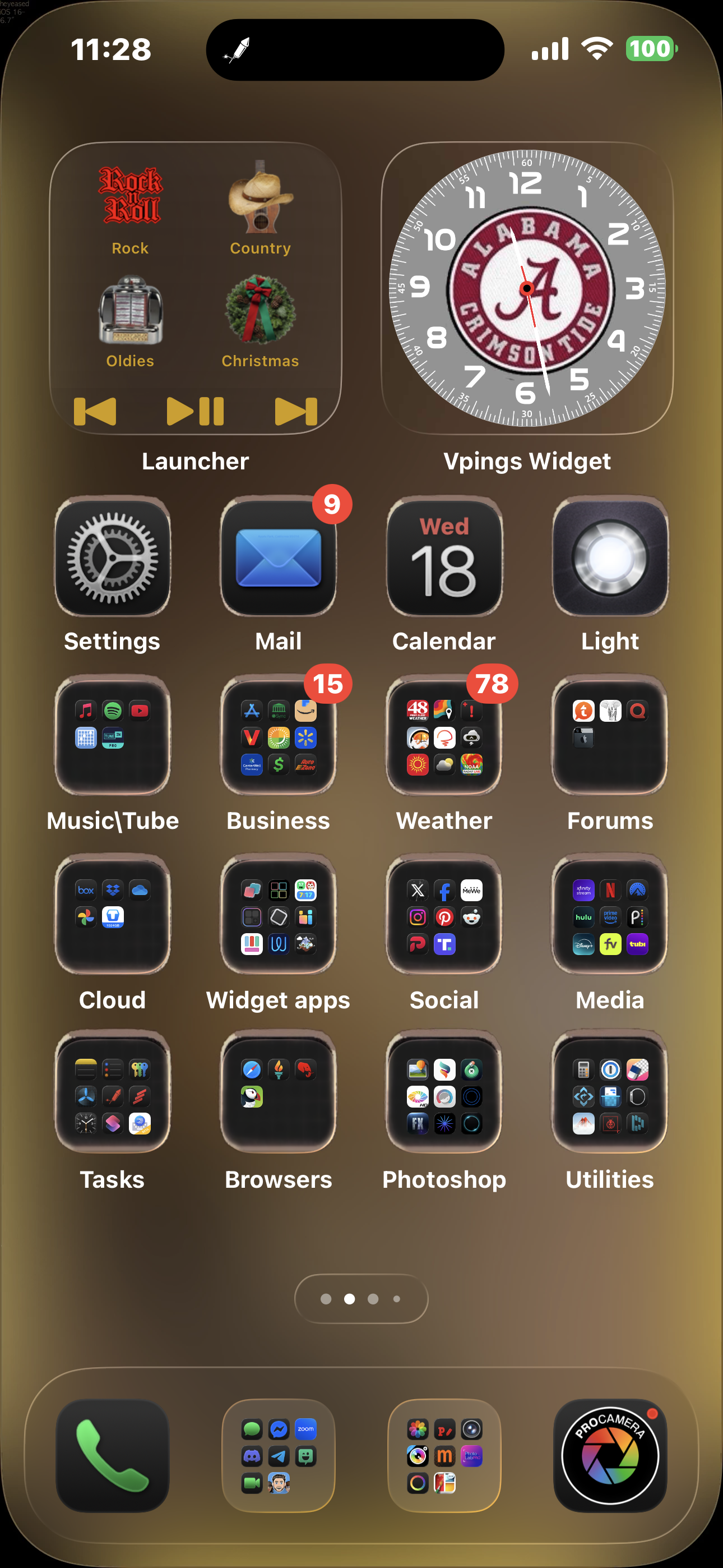The width and height of the screenshot is (723, 1568).
Task: Launch ProCamera from the dock
Action: click(610, 1455)
